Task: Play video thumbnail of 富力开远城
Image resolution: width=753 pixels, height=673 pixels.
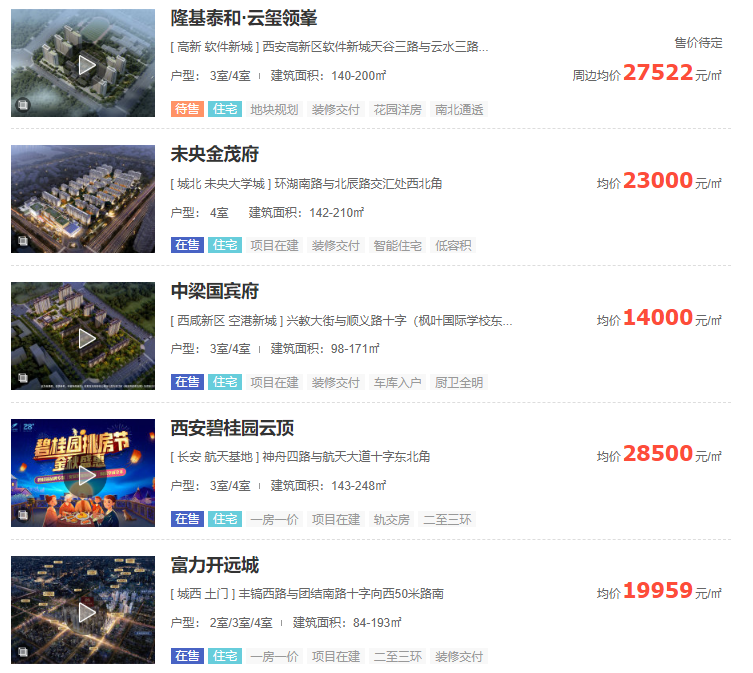Action: (87, 611)
